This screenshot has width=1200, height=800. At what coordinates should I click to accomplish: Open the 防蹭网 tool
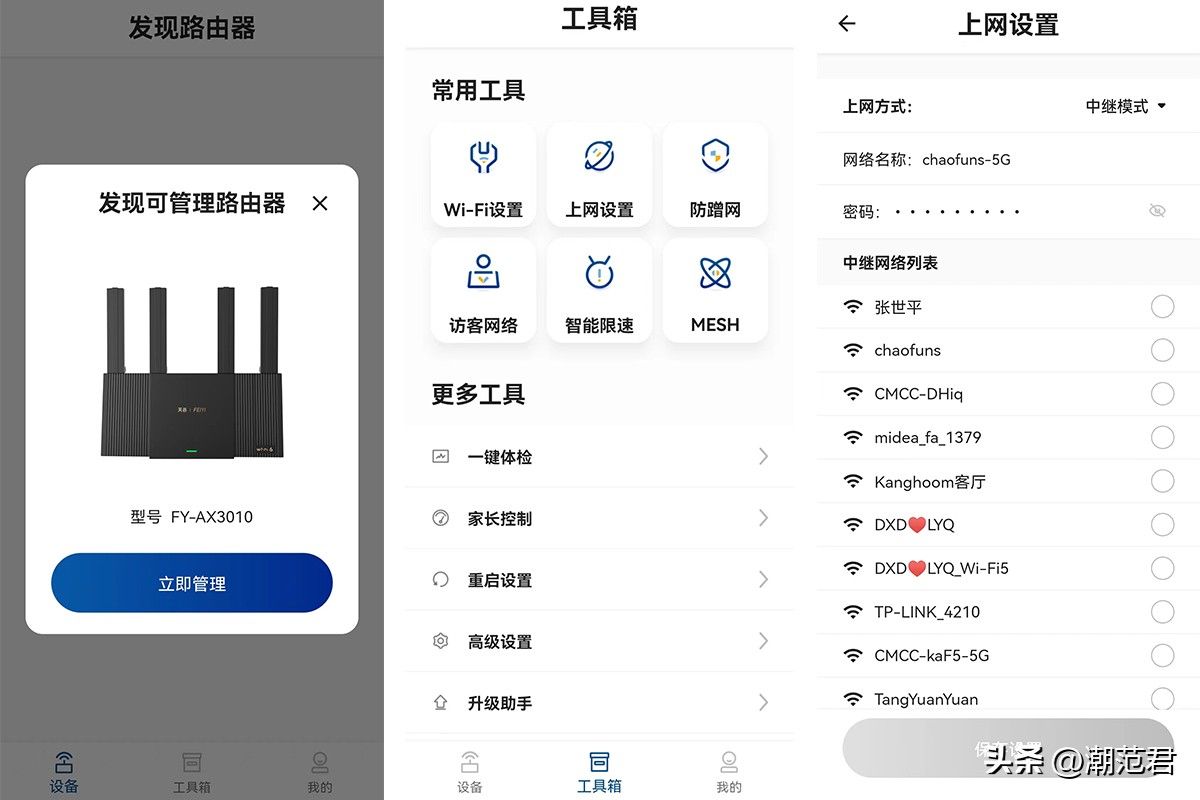point(715,176)
